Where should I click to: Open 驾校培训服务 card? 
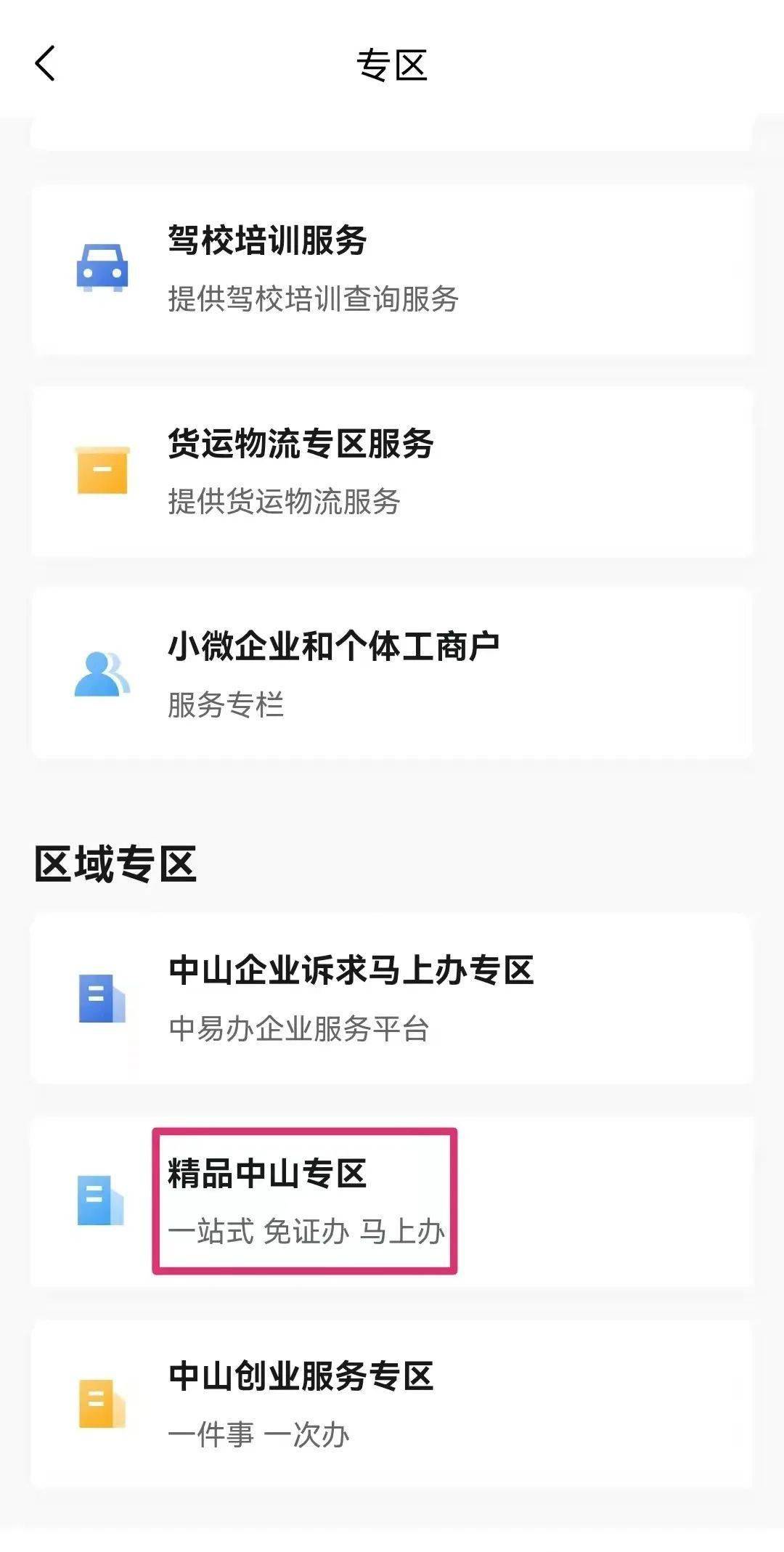click(392, 270)
